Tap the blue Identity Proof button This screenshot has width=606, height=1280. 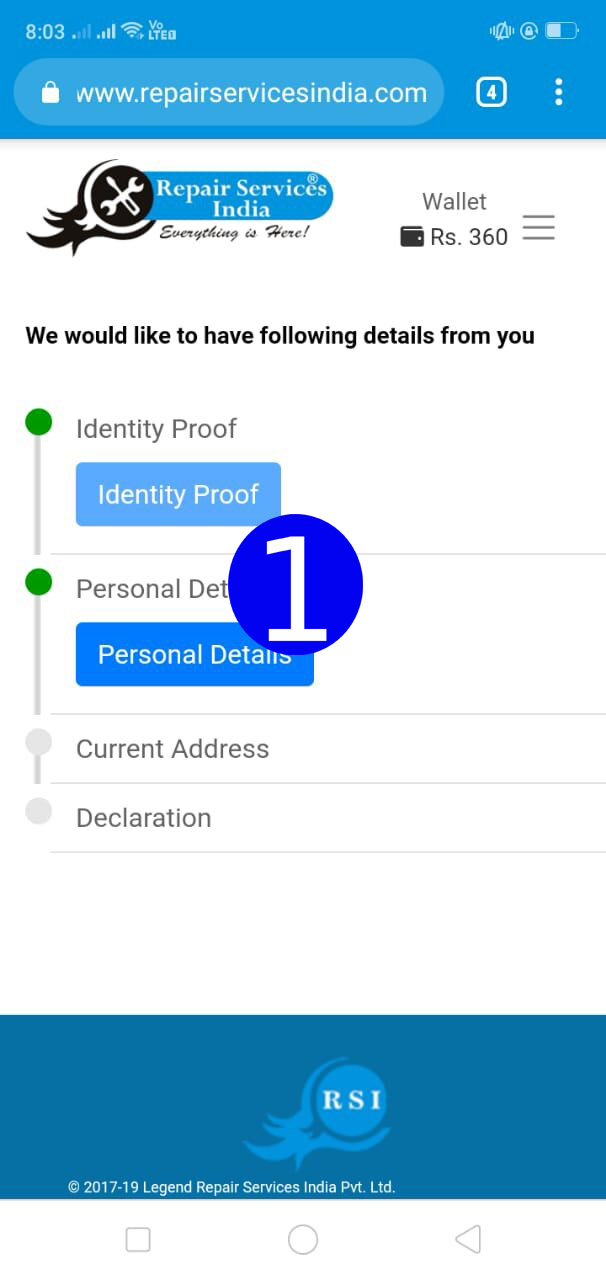178,494
